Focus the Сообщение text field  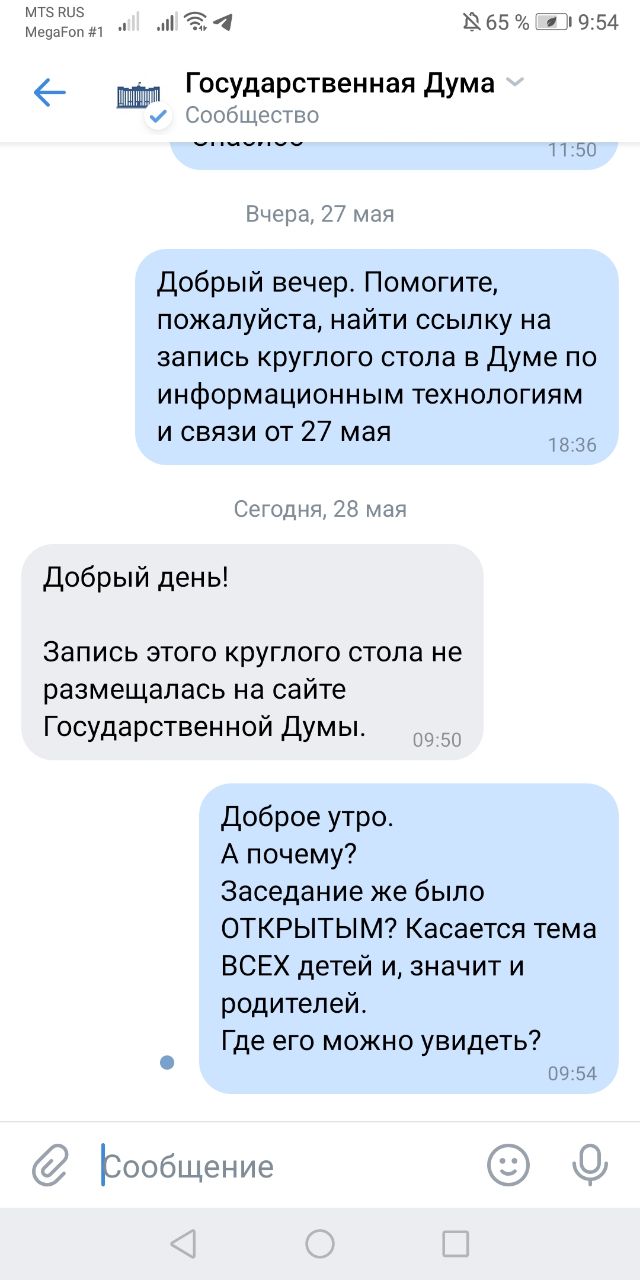(280, 1166)
